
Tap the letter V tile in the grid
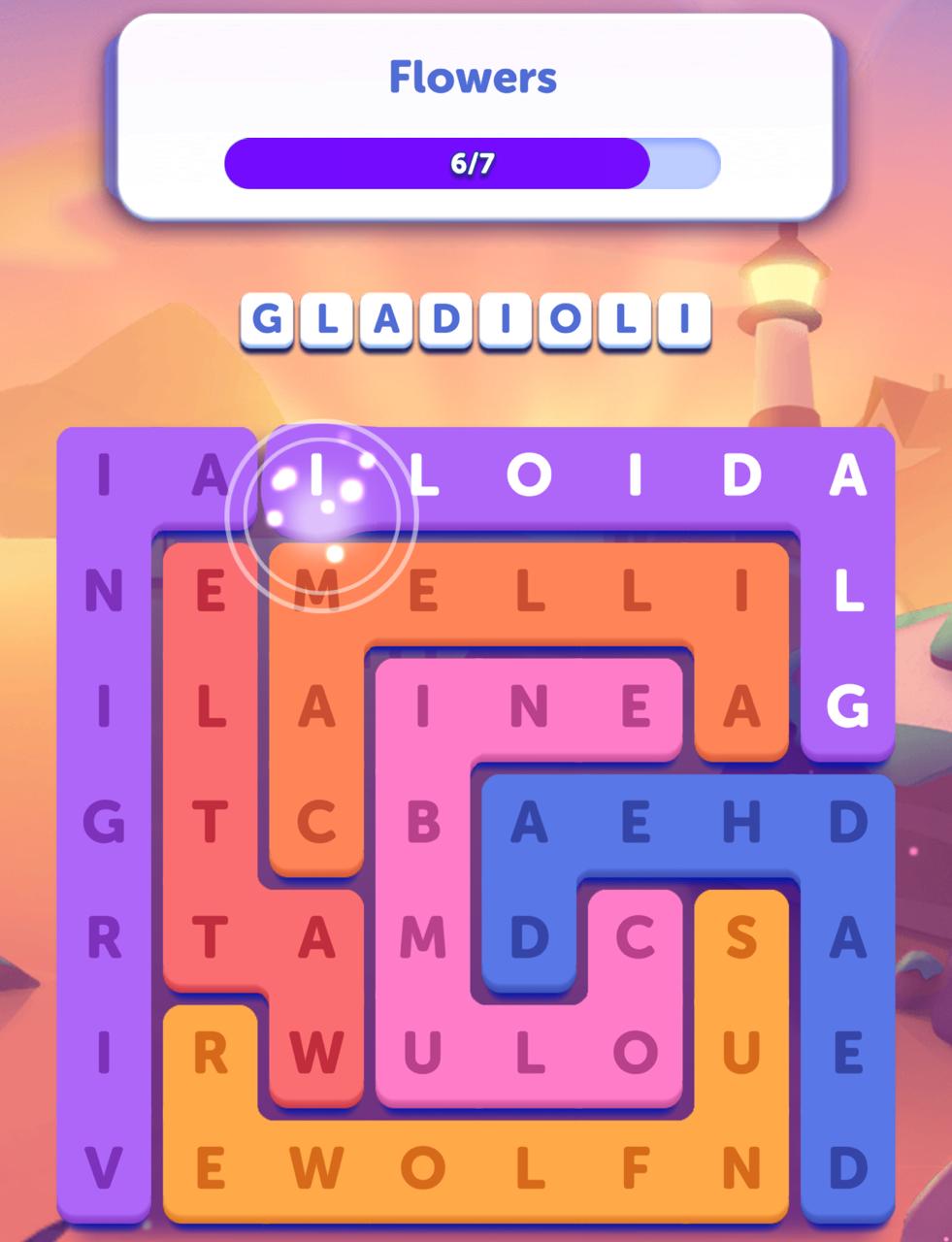[x=104, y=1167]
